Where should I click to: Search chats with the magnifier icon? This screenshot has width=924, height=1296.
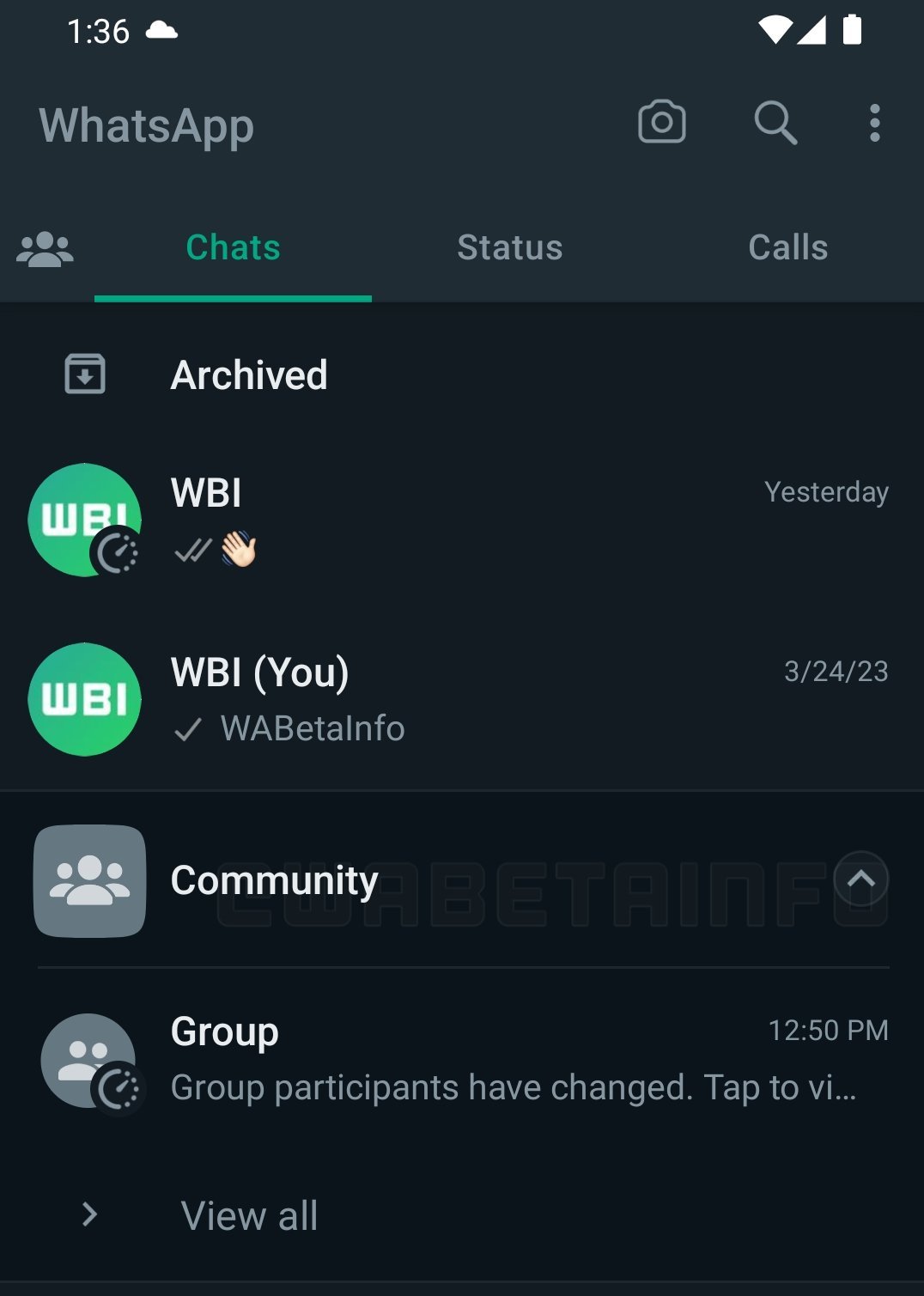[775, 123]
